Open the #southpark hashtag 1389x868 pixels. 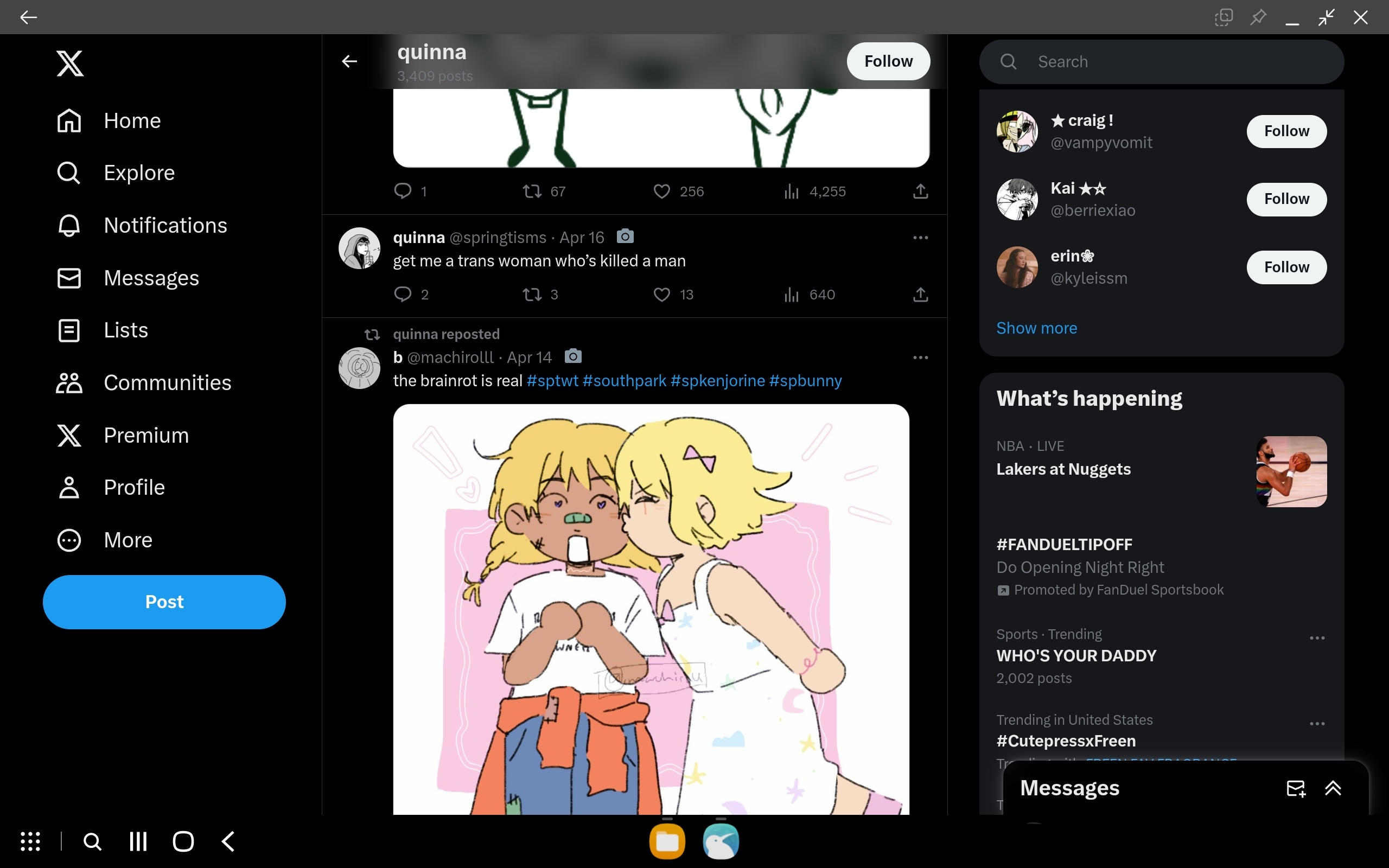point(624,381)
